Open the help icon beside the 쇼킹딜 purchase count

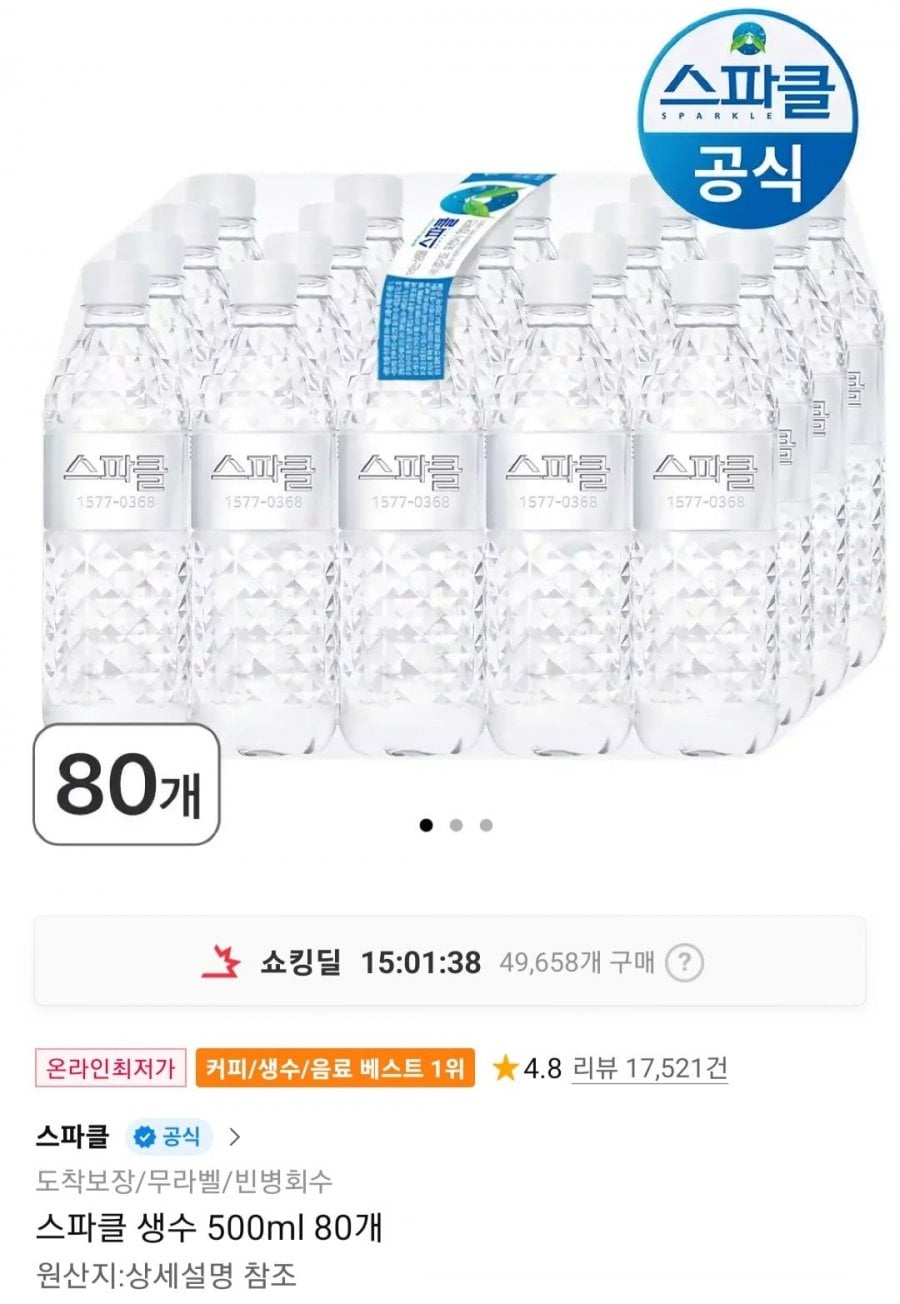coord(684,963)
